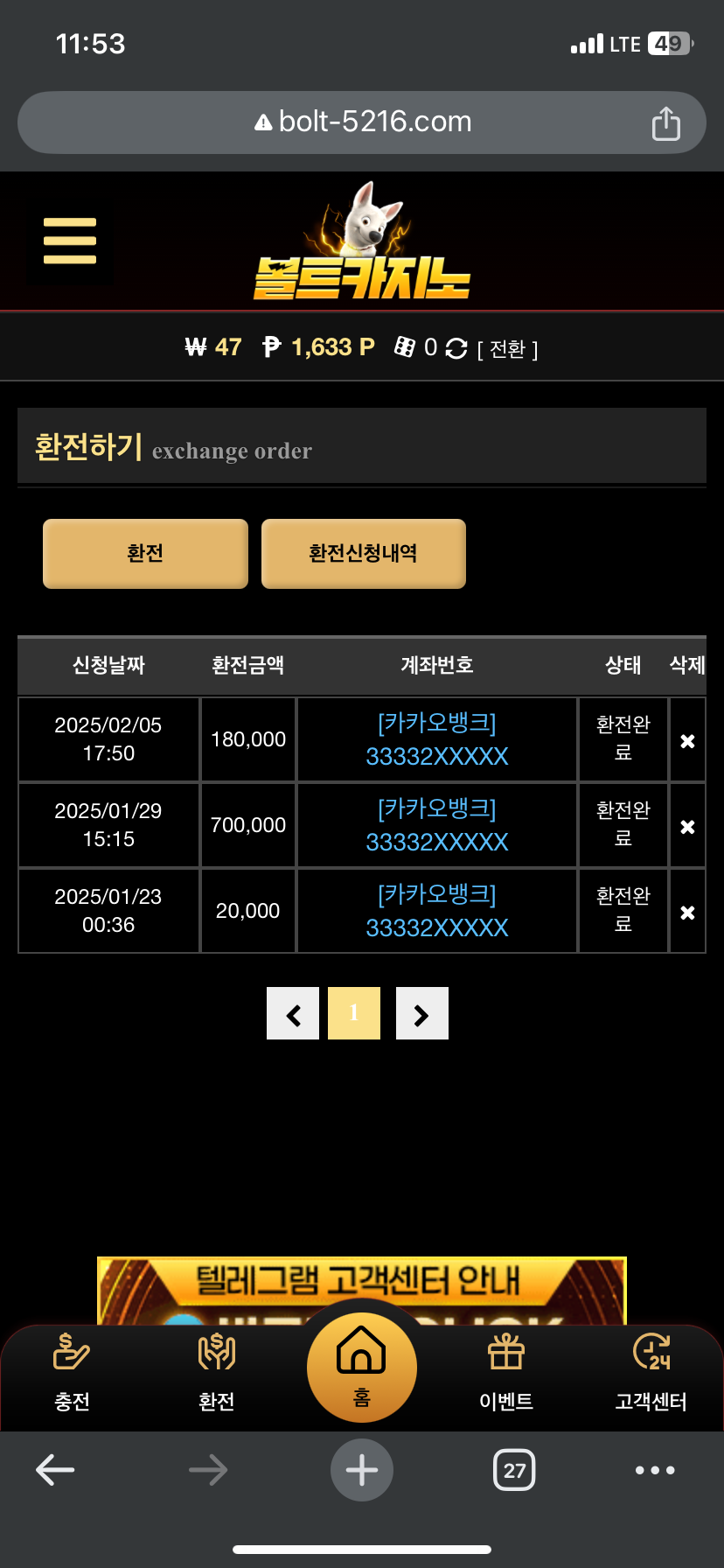Select page 1 in pagination
724x1568 pixels.
pos(354,1013)
